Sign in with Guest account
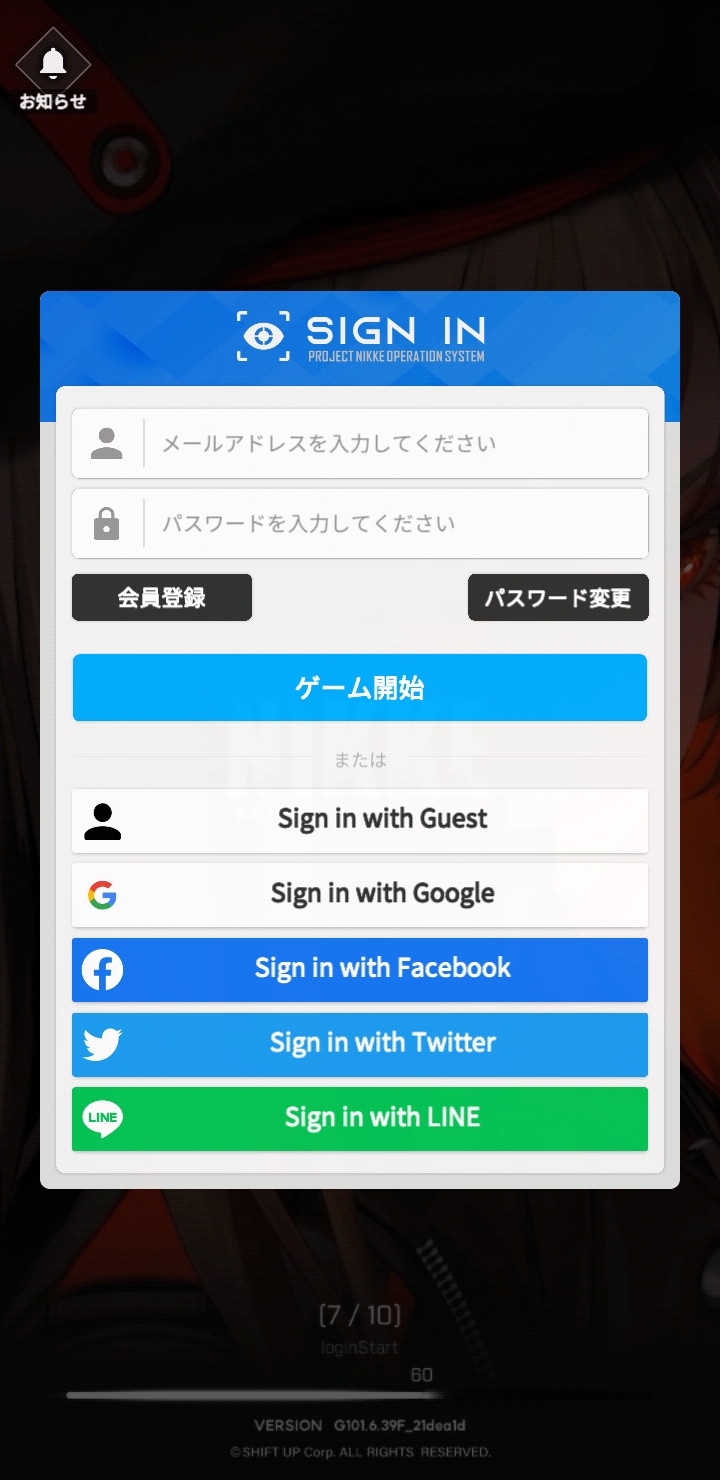Viewport: 720px width, 1480px height. [360, 820]
